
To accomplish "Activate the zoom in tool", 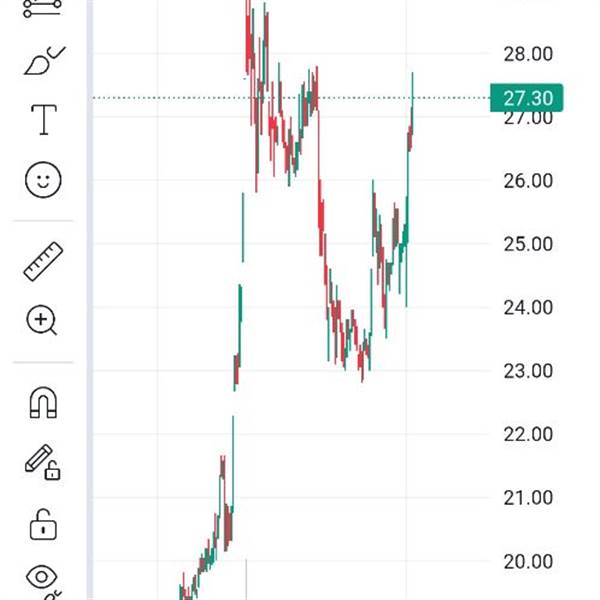I will 42,321.
